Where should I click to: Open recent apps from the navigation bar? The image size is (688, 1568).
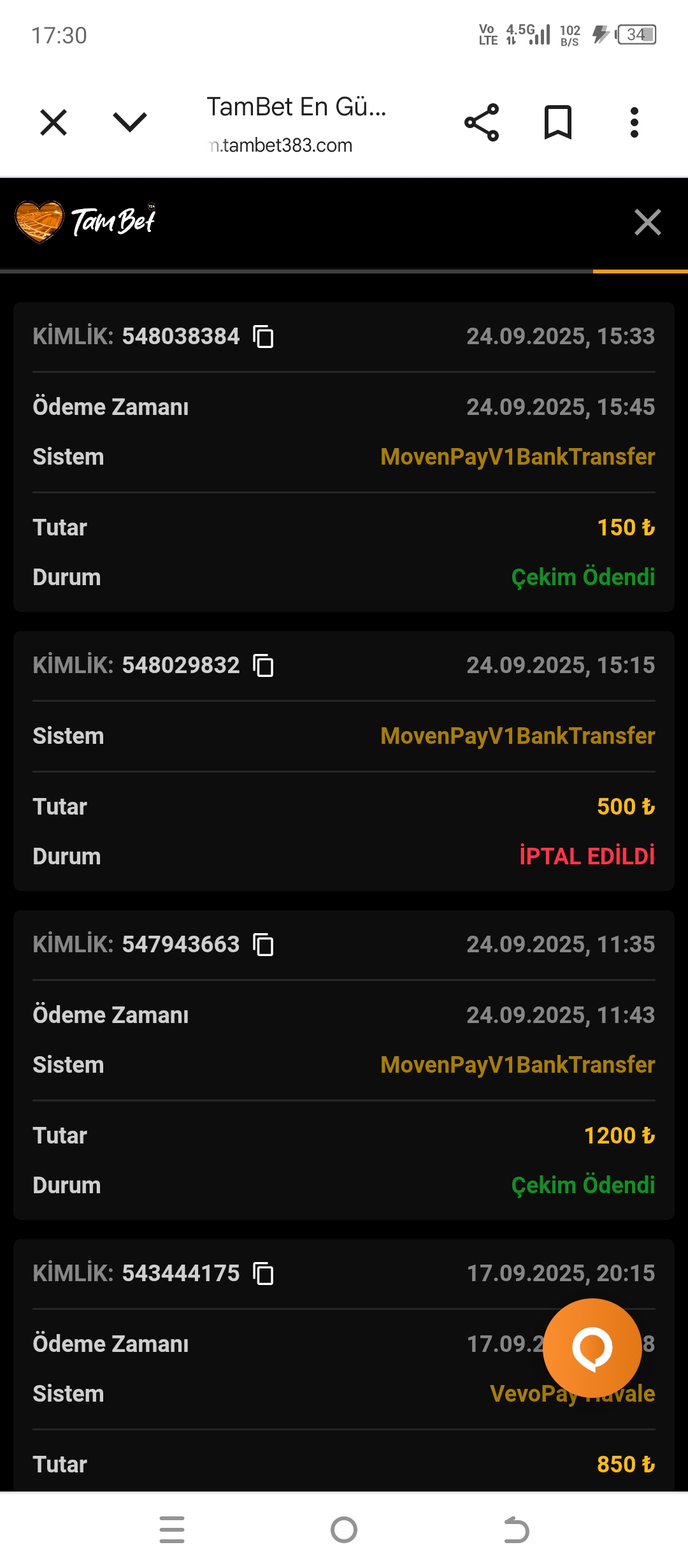tap(172, 1530)
